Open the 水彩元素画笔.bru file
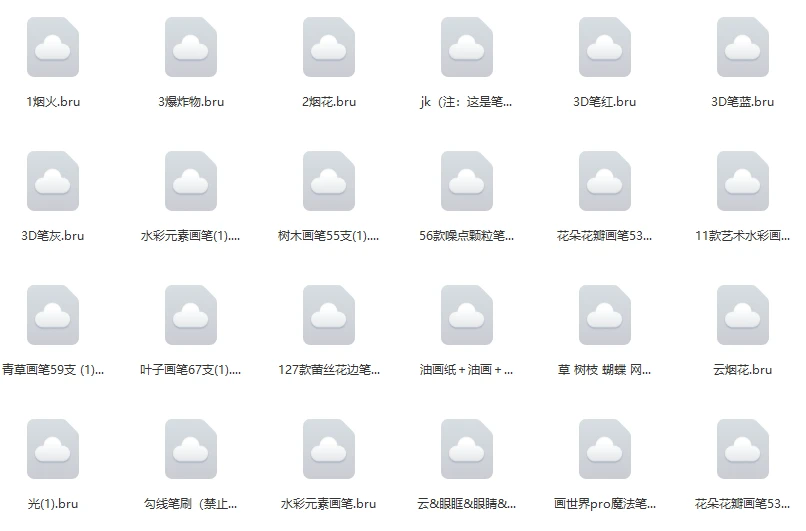Image resolution: width=806 pixels, height=531 pixels. (x=328, y=449)
